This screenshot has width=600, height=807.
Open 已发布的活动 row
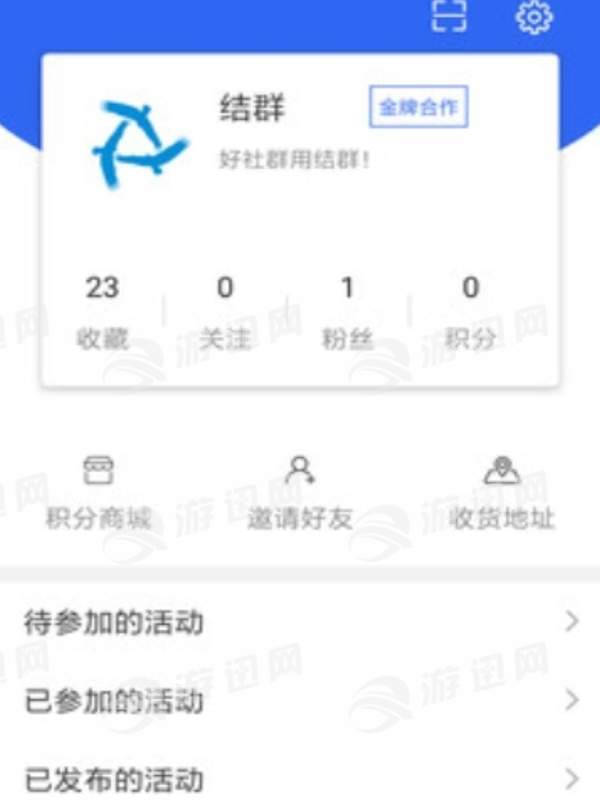[300, 779]
